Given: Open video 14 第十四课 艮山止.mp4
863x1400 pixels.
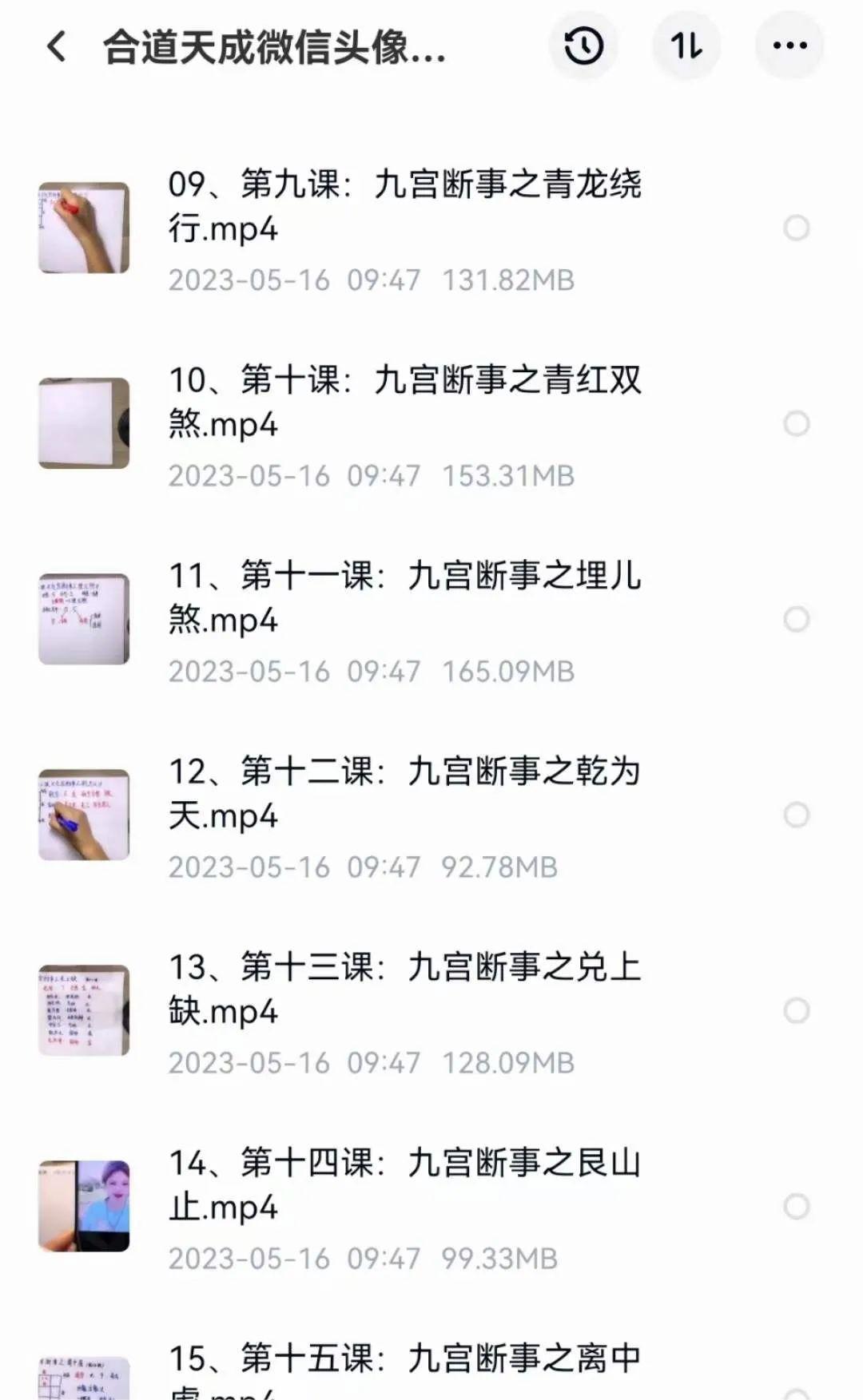Looking at the screenshot, I should click(x=404, y=1184).
